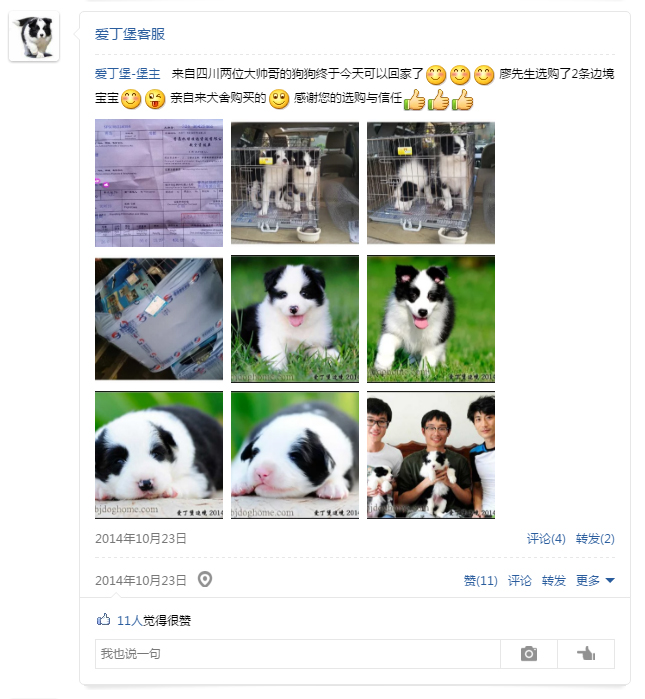Open the location pin icon
Image resolution: width=645 pixels, height=699 pixels.
tap(205, 580)
